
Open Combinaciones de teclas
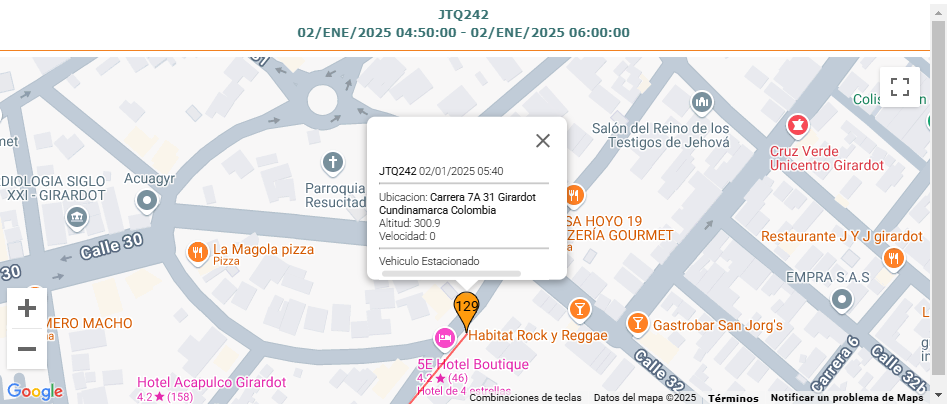[x=525, y=398]
